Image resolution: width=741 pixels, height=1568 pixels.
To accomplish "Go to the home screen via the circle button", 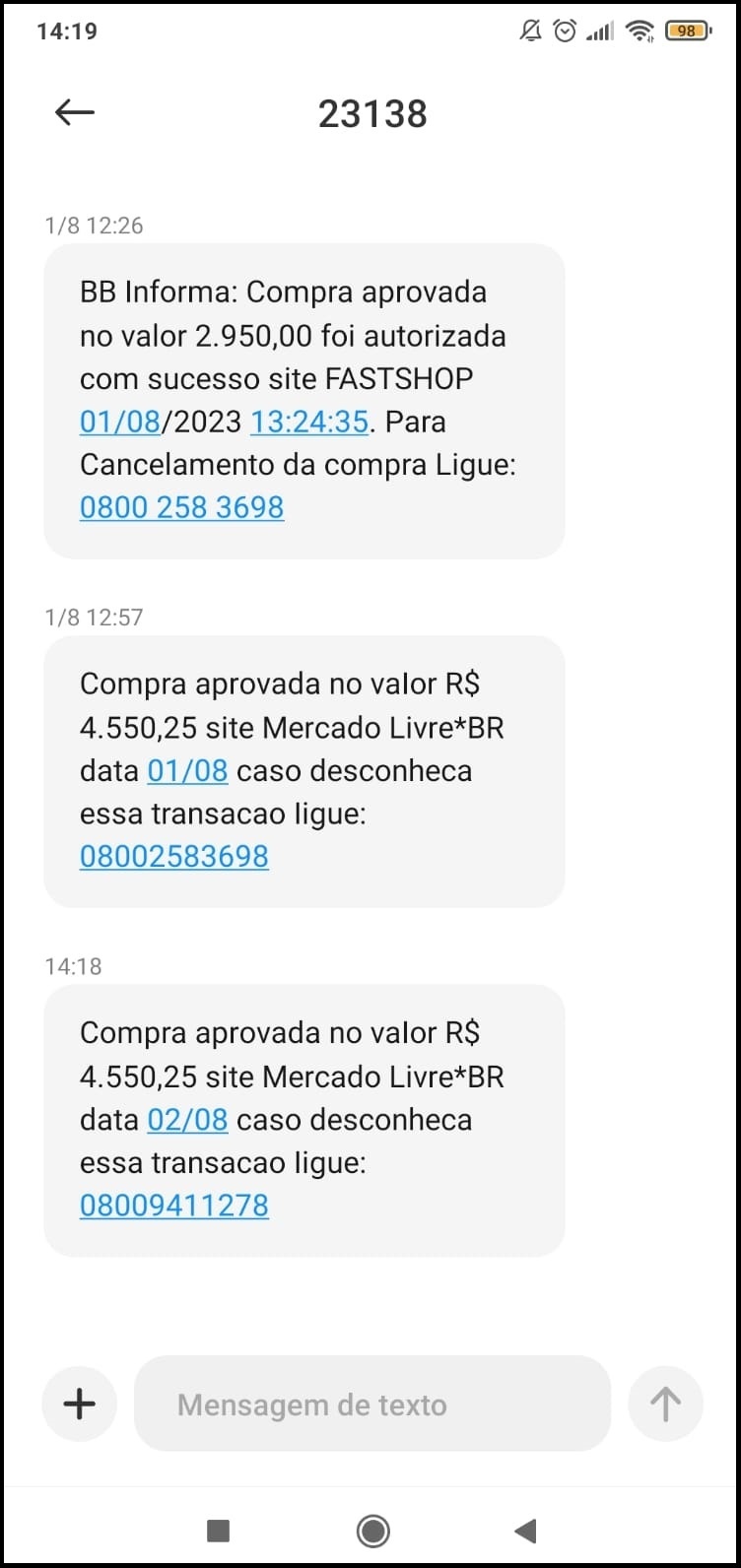I will coord(373,1530).
